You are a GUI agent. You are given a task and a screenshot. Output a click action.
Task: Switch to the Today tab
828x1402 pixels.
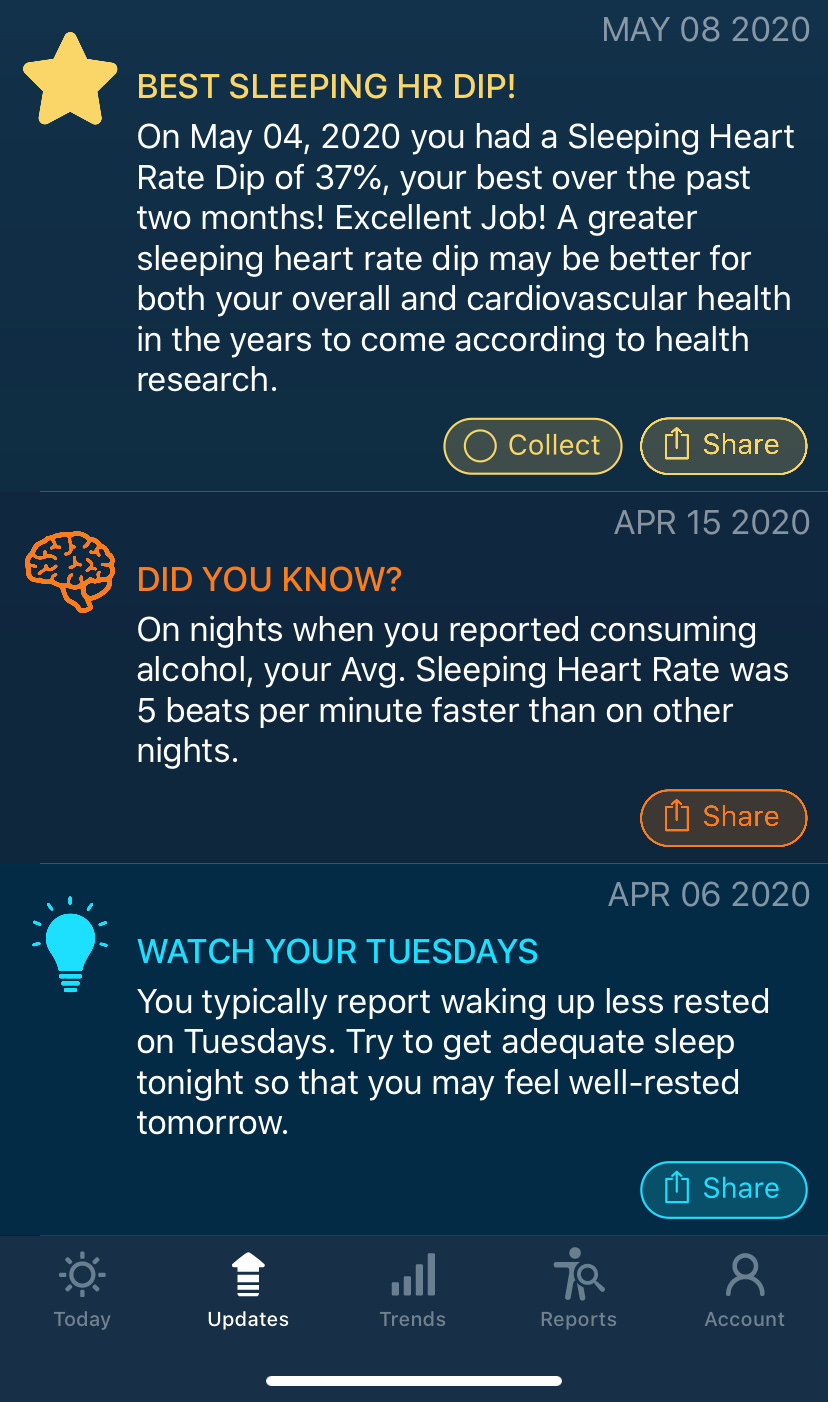(82, 1288)
